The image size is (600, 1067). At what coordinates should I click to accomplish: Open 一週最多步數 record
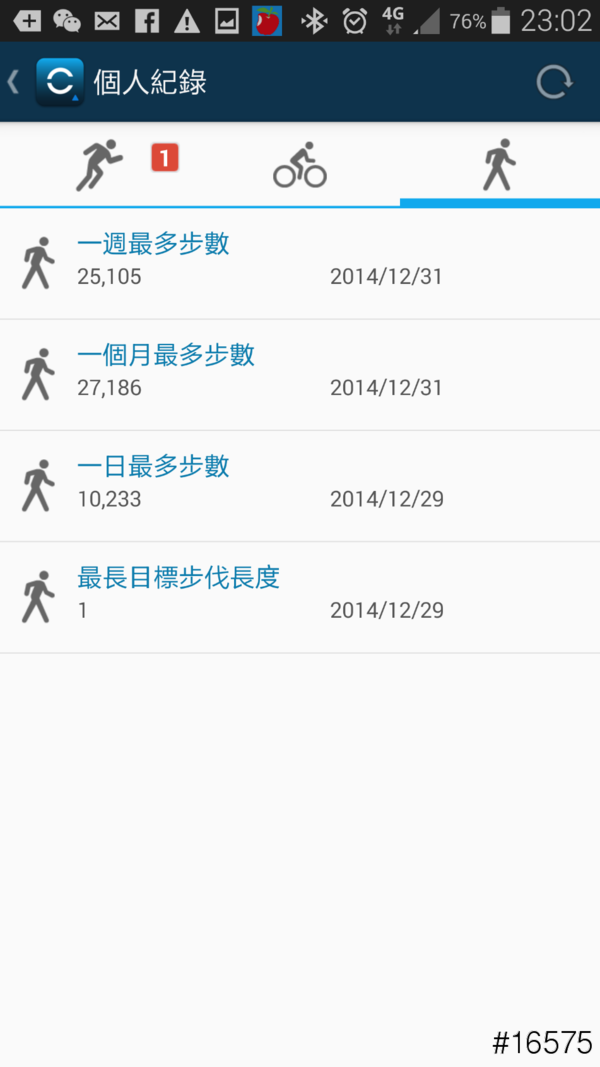[x=300, y=264]
